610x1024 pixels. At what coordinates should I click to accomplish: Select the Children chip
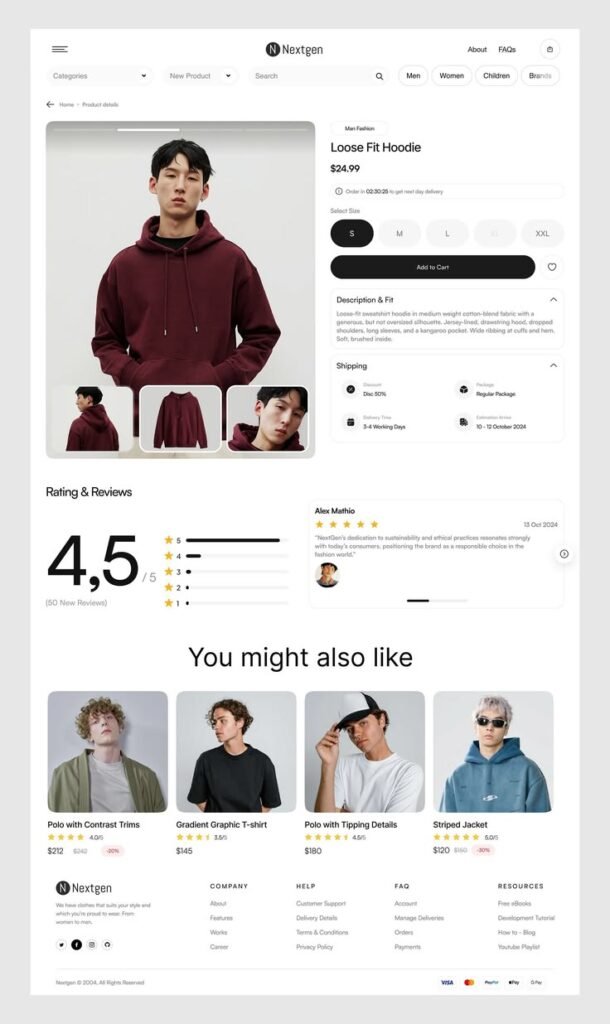[496, 76]
